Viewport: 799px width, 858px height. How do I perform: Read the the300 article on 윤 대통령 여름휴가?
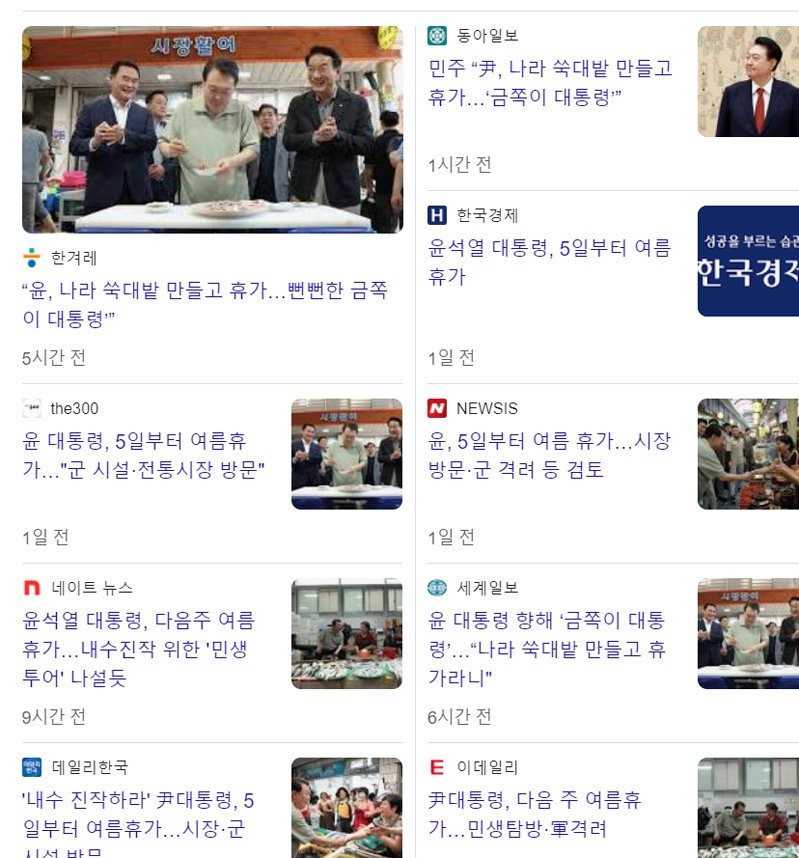coord(143,455)
